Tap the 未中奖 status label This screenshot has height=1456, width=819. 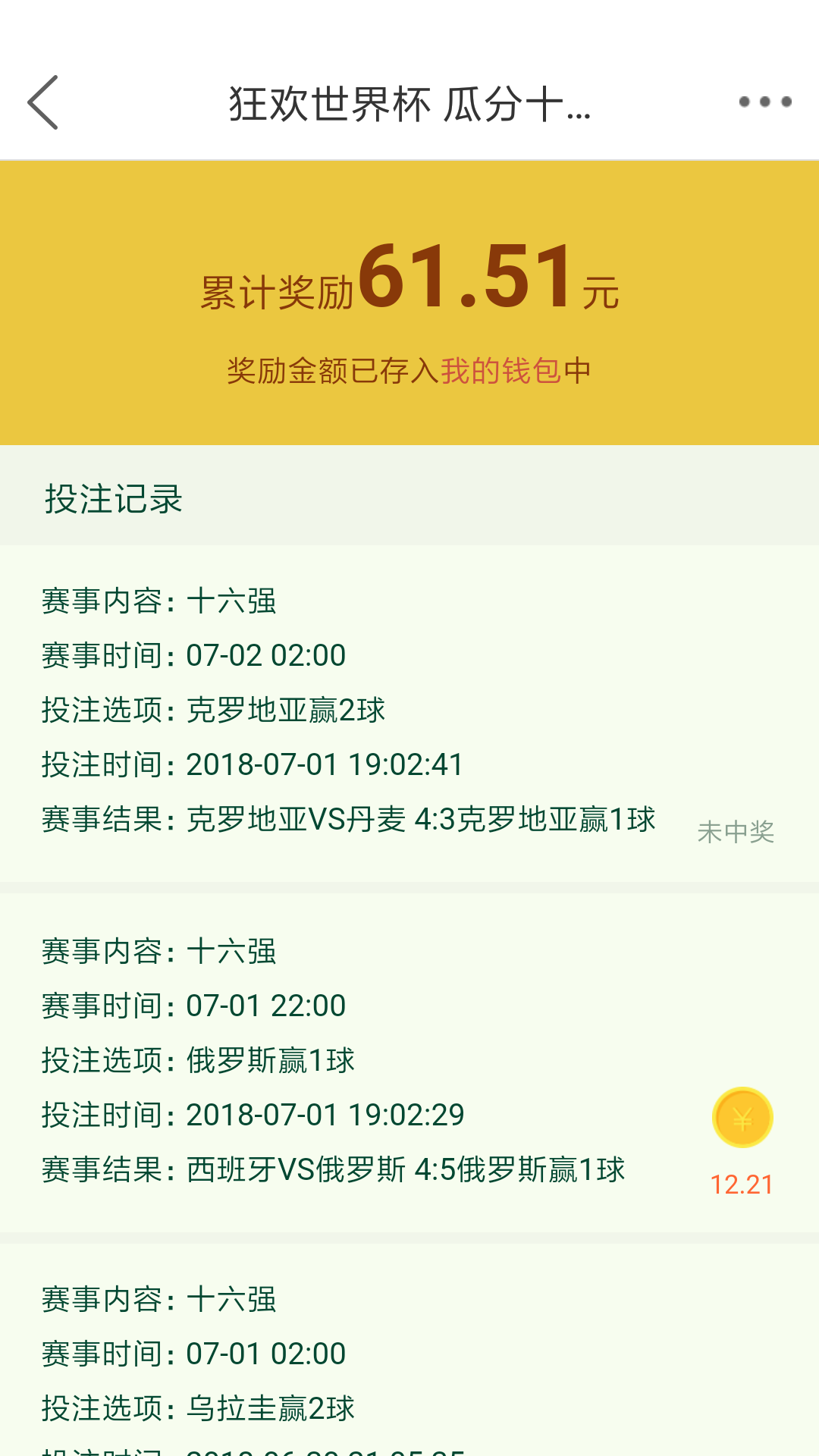(x=735, y=832)
